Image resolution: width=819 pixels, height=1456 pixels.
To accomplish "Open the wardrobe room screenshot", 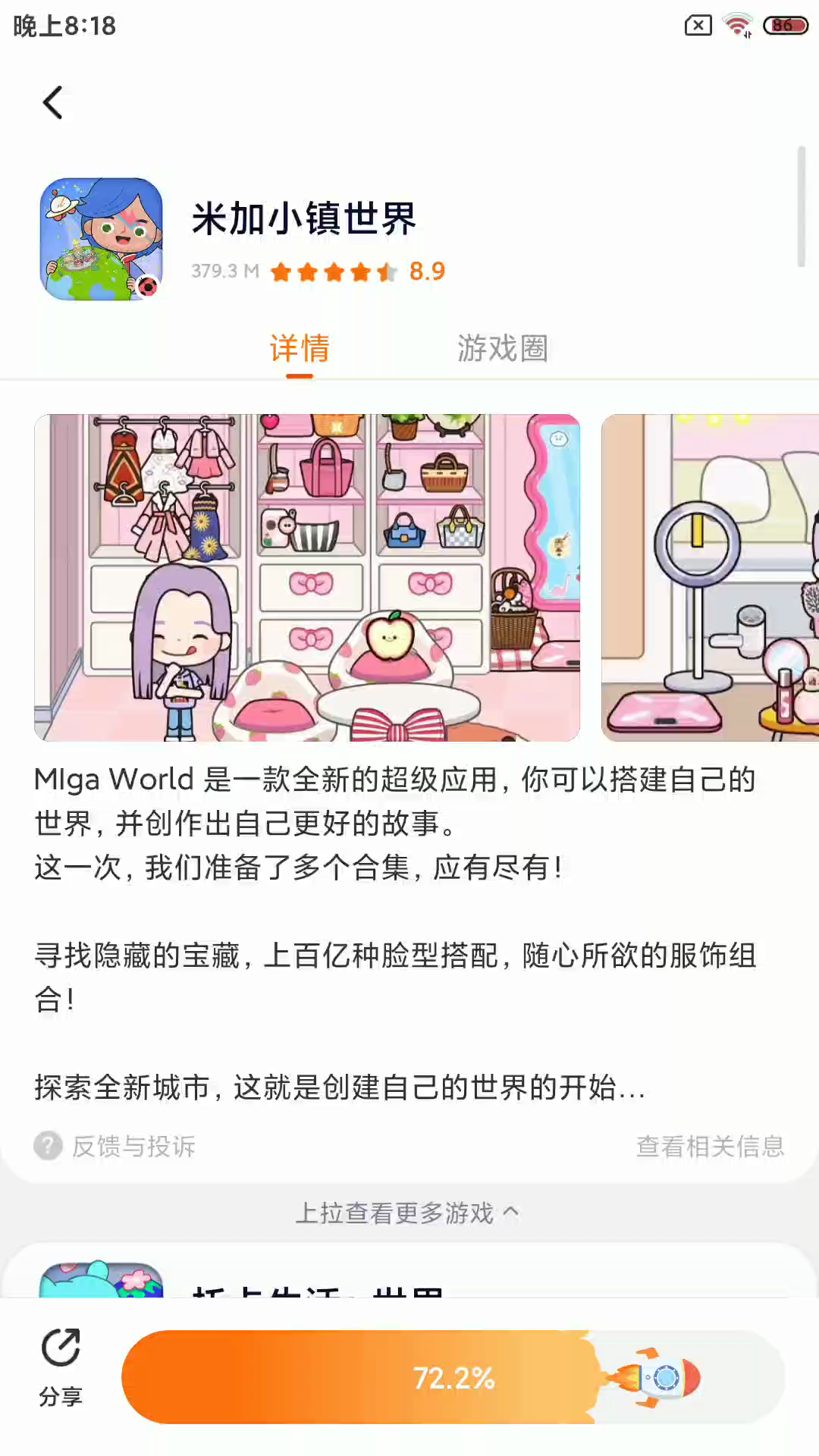I will click(307, 578).
